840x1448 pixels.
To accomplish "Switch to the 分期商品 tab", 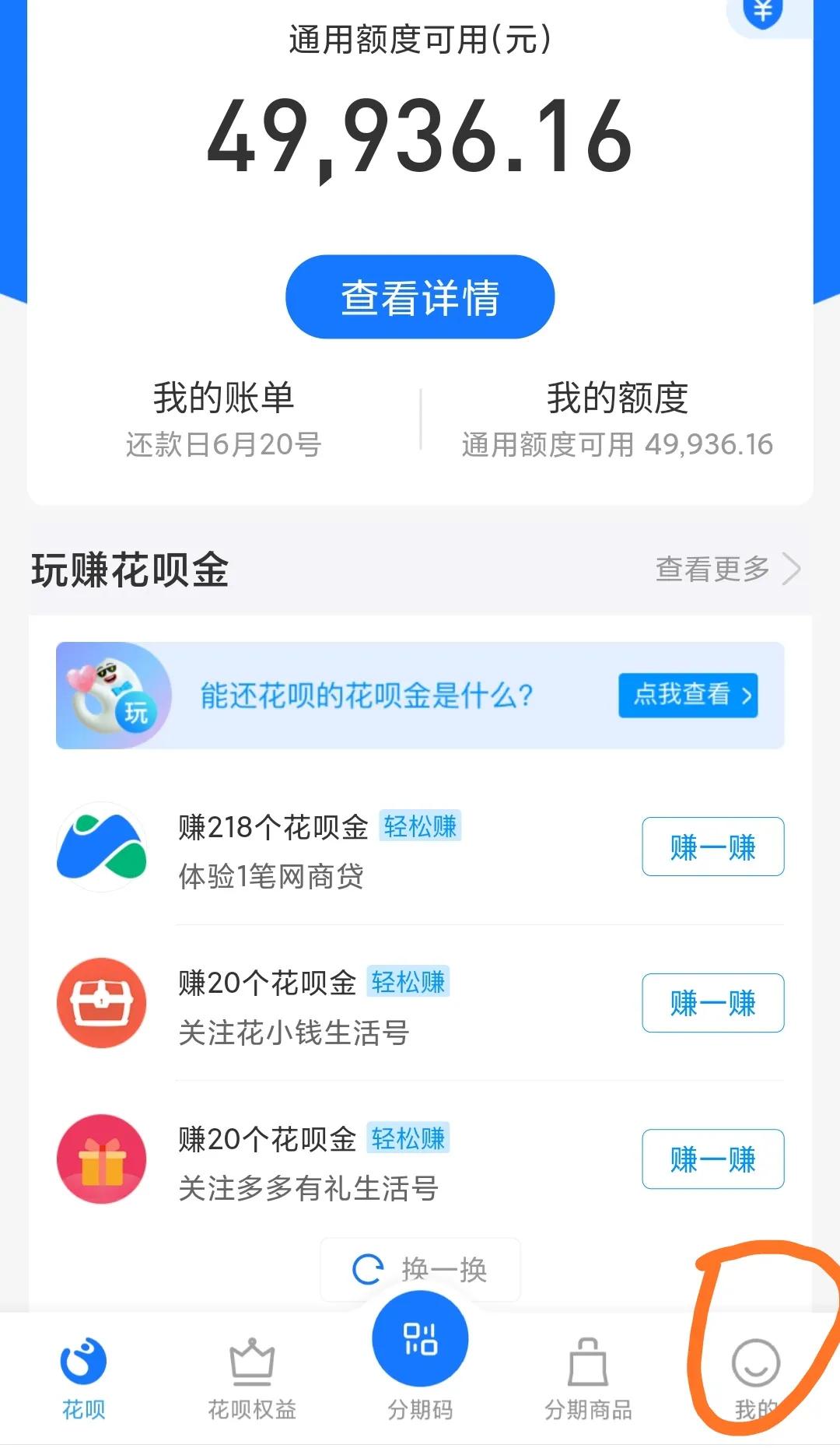I will click(x=588, y=1377).
